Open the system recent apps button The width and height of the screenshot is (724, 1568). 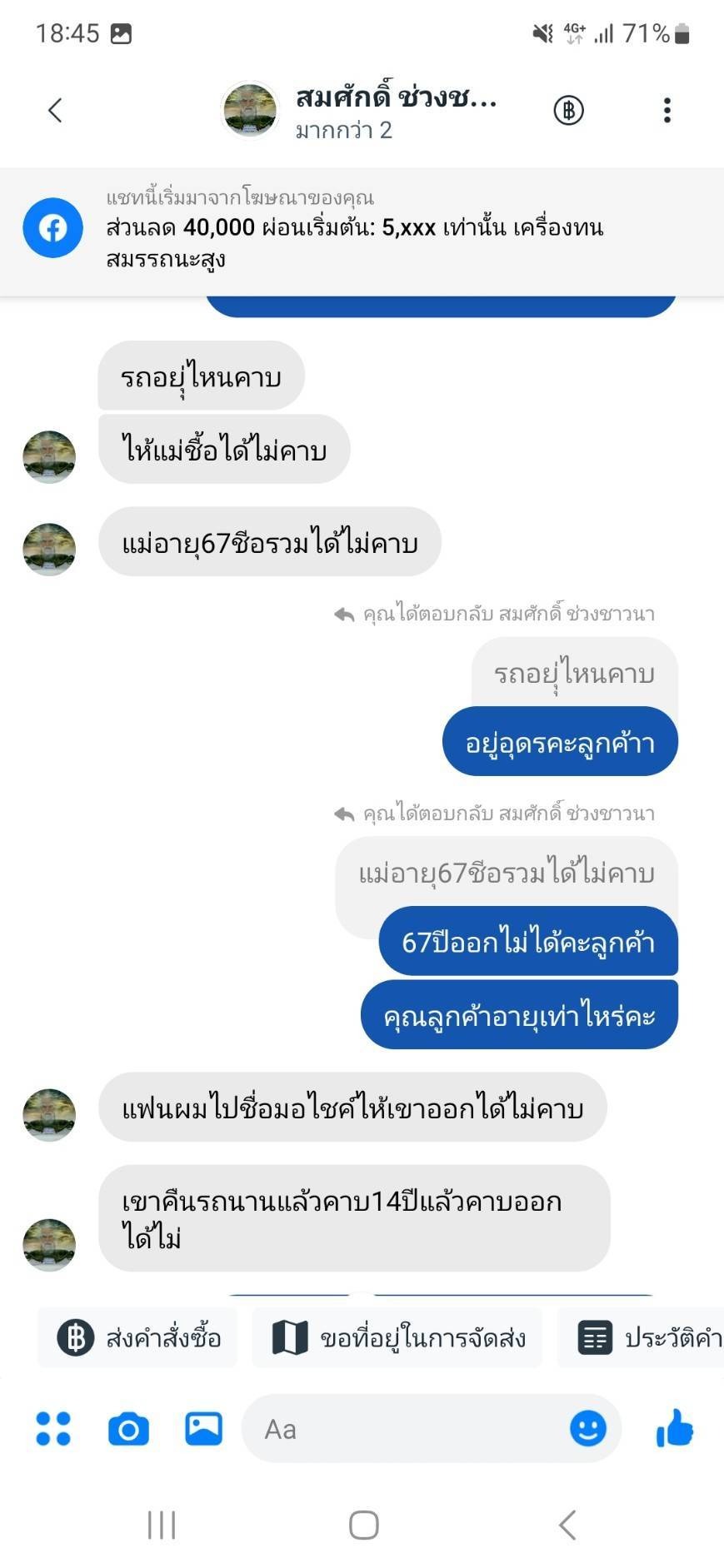pos(162,1526)
